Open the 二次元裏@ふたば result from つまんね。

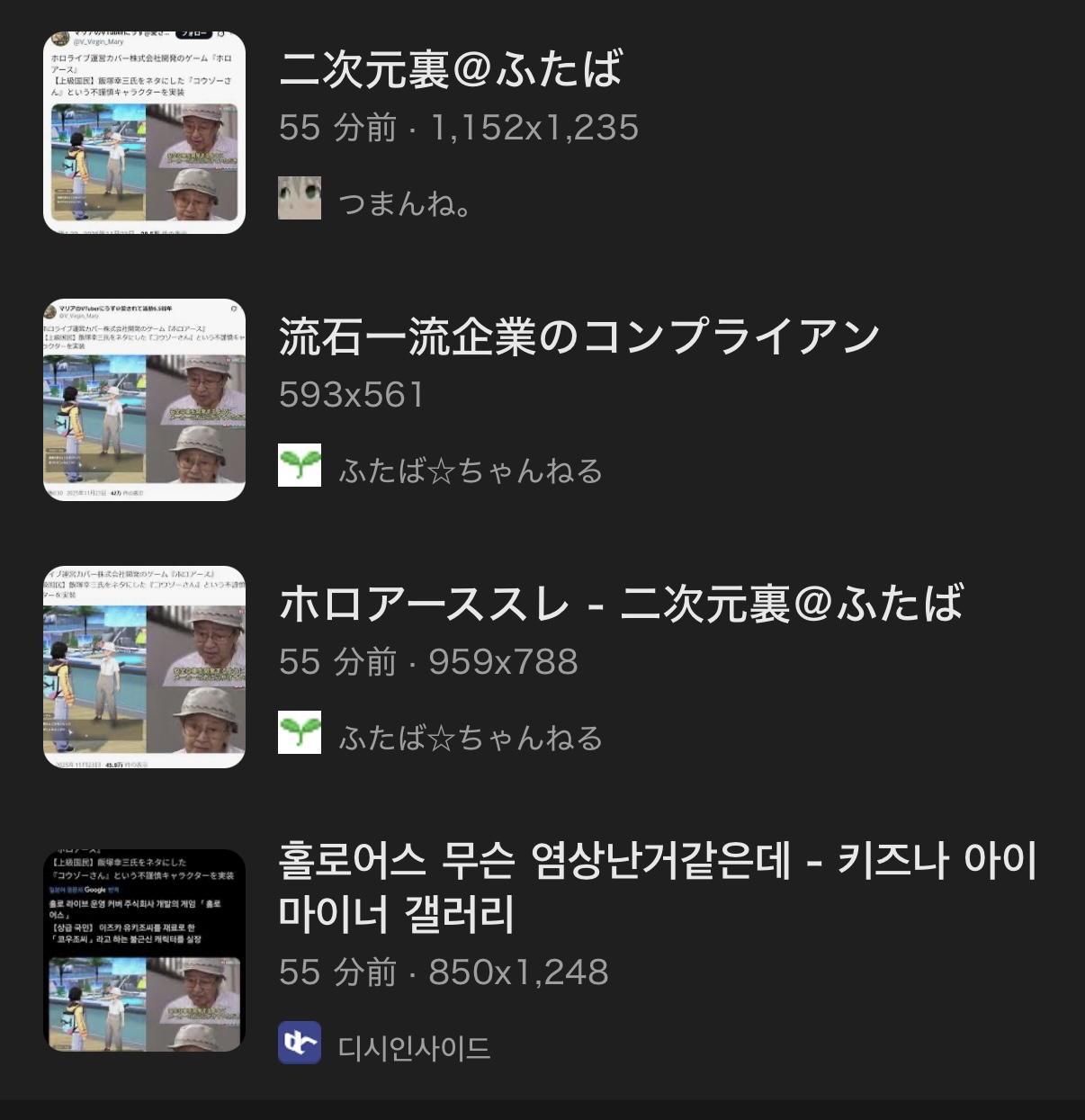point(451,69)
